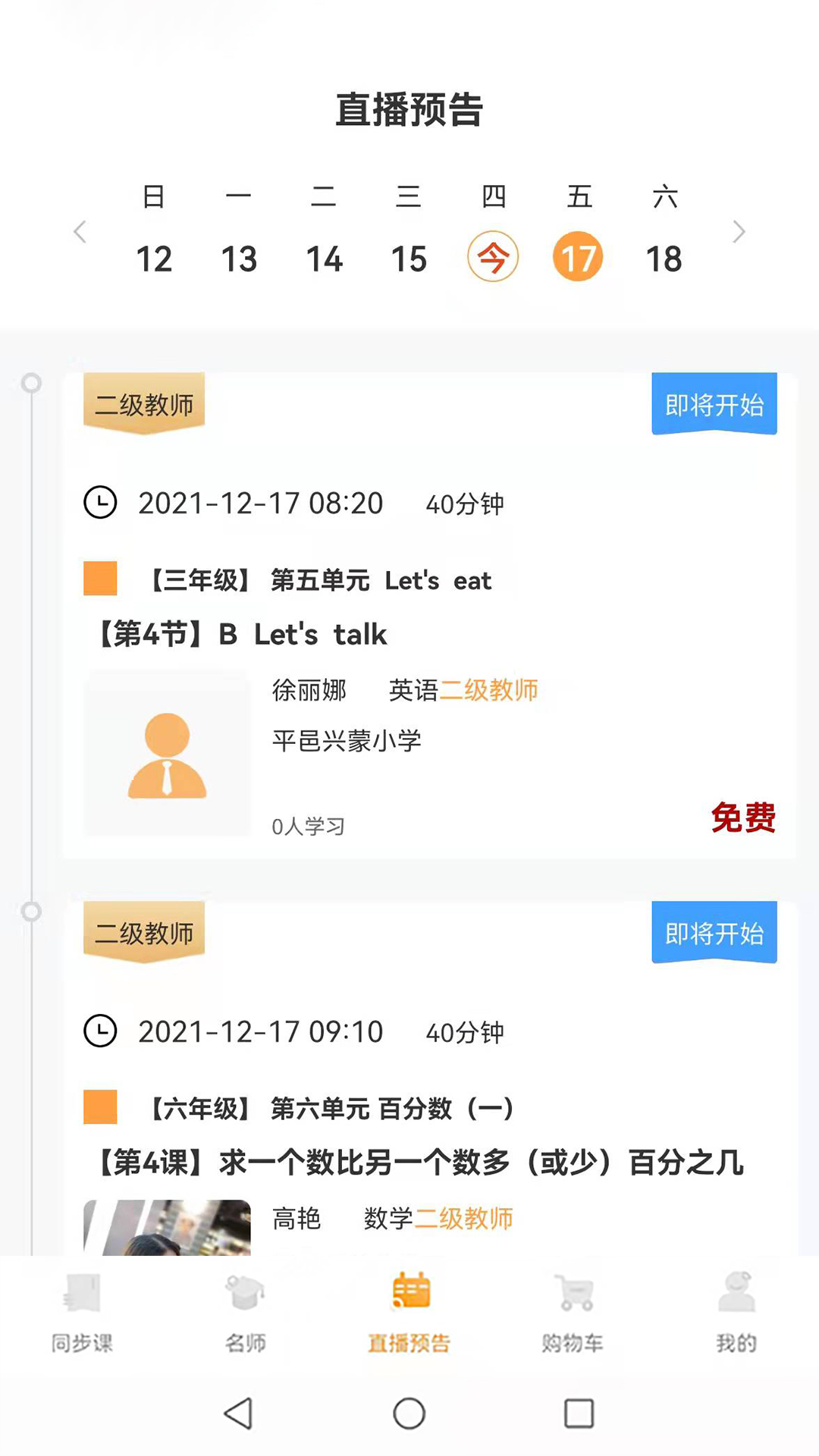Tap the system home button
Viewport: 819px width, 1456px height.
409,1414
